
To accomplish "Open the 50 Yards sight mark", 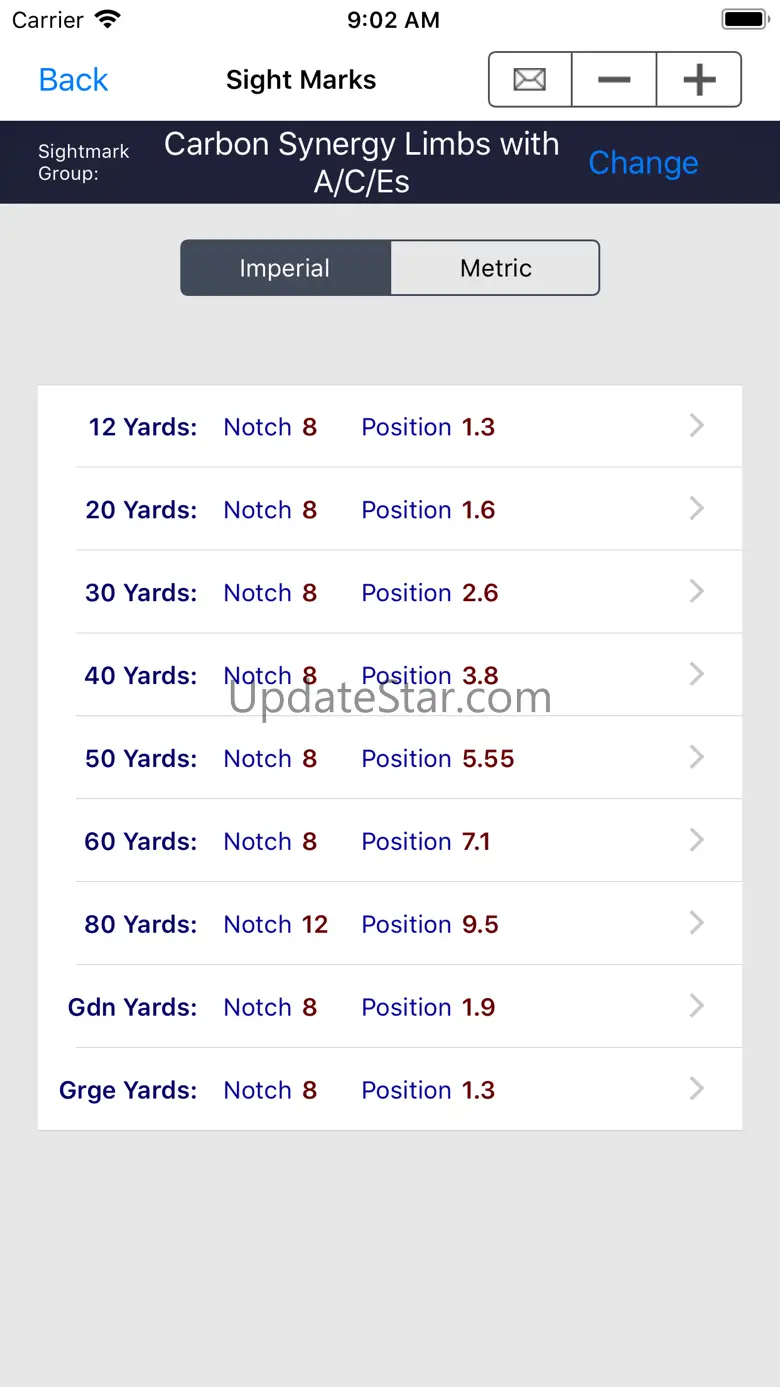I will coord(390,759).
